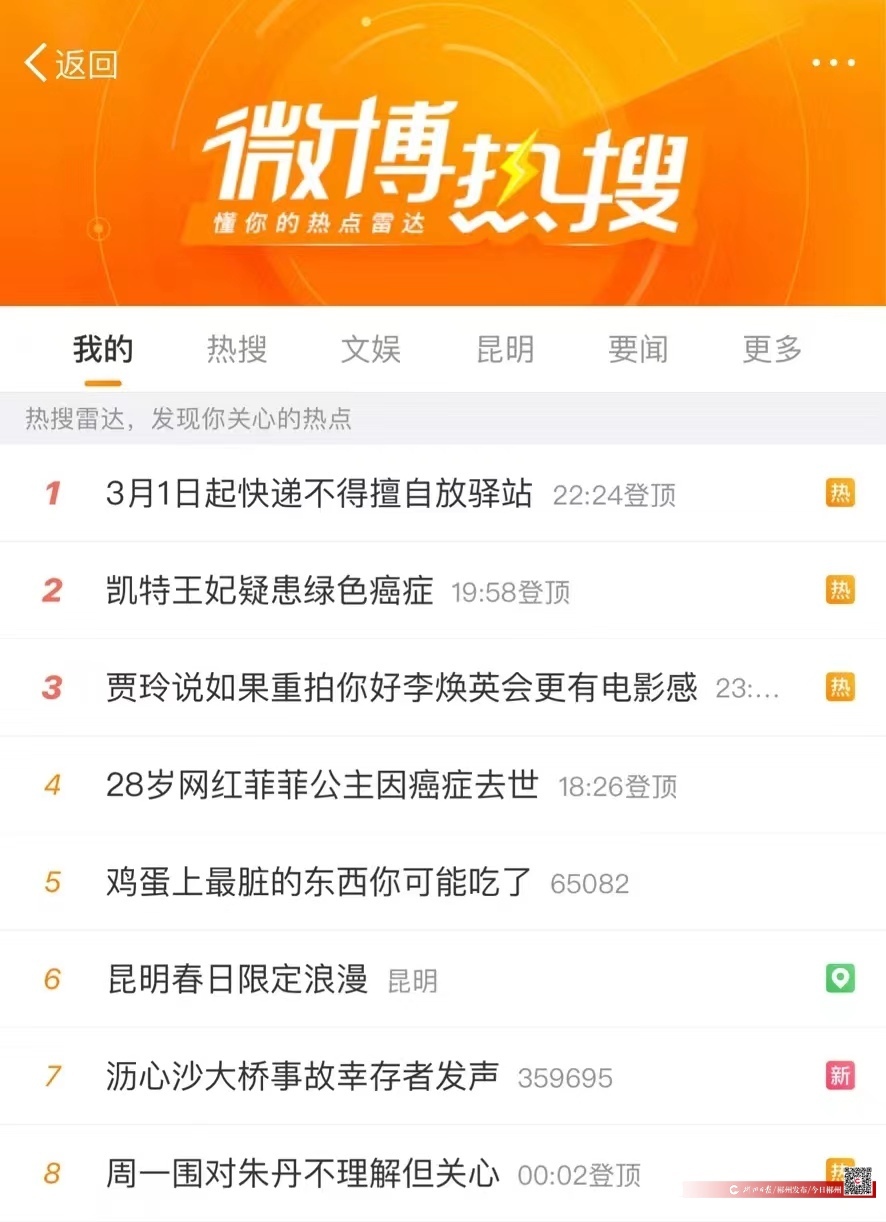Screen dimensions: 886x1222
Task: Open topic 凯特王妃疑患绿色癌症
Action: click(270, 590)
